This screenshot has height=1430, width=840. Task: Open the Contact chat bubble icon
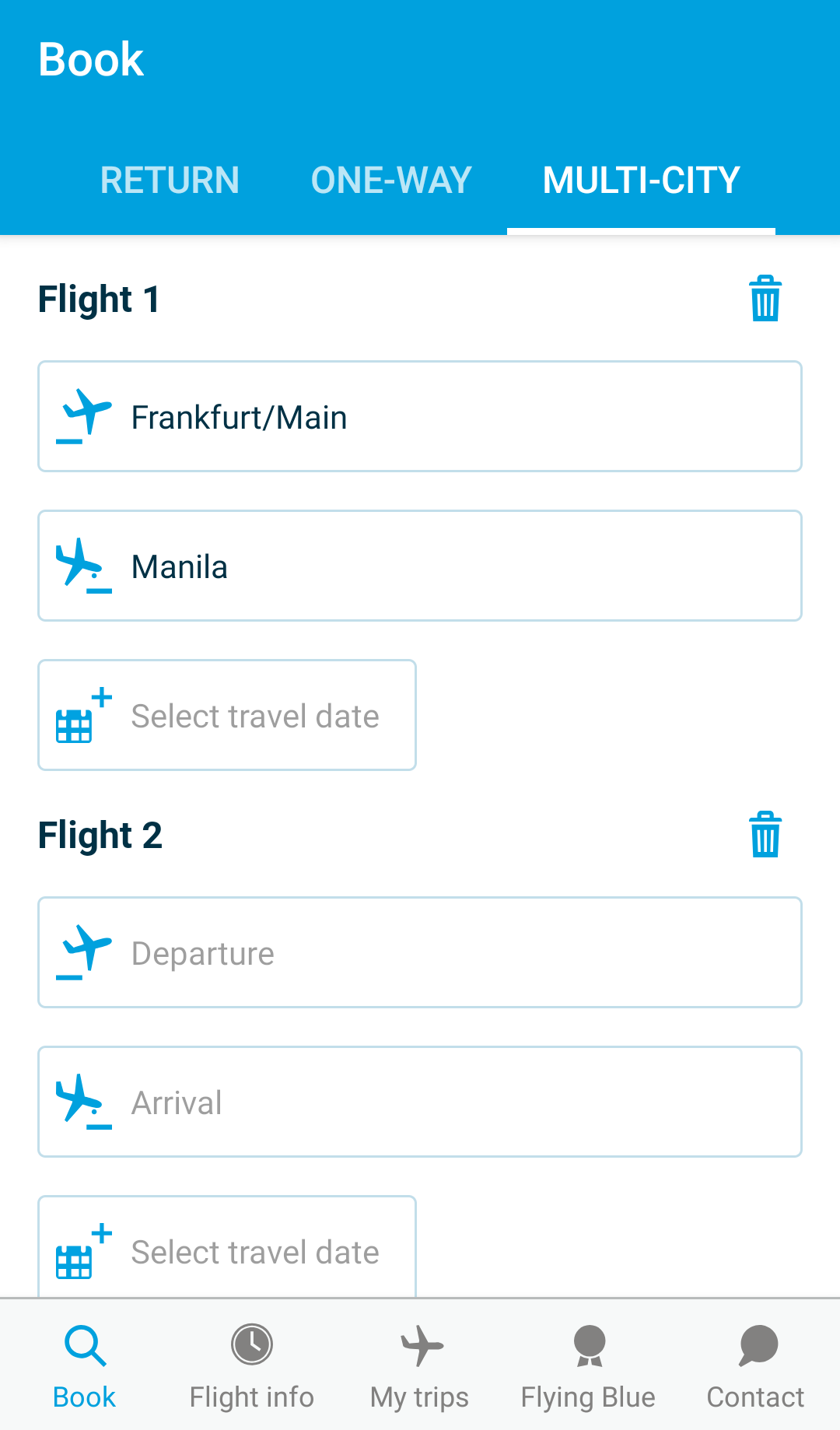tap(755, 1345)
